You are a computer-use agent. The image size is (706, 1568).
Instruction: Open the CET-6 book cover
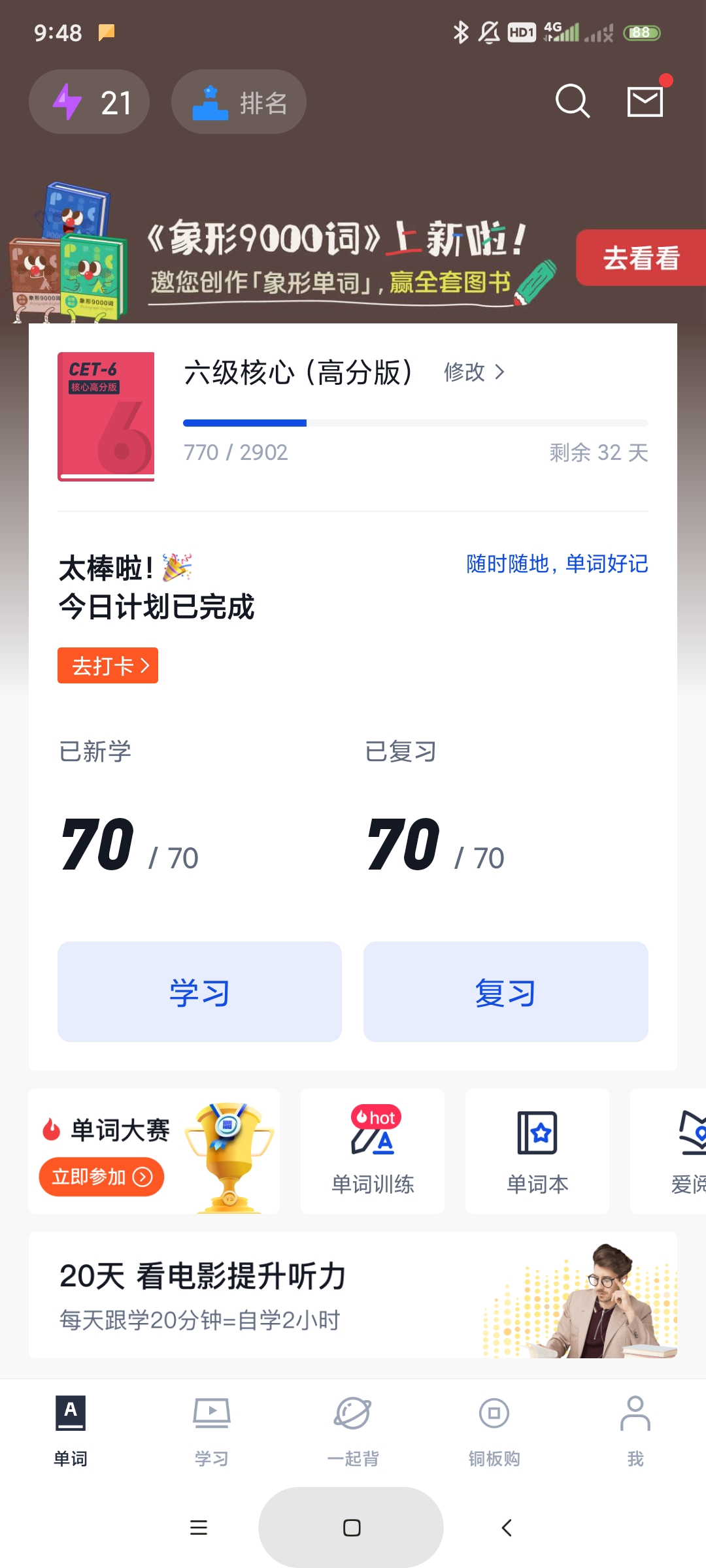tap(106, 416)
